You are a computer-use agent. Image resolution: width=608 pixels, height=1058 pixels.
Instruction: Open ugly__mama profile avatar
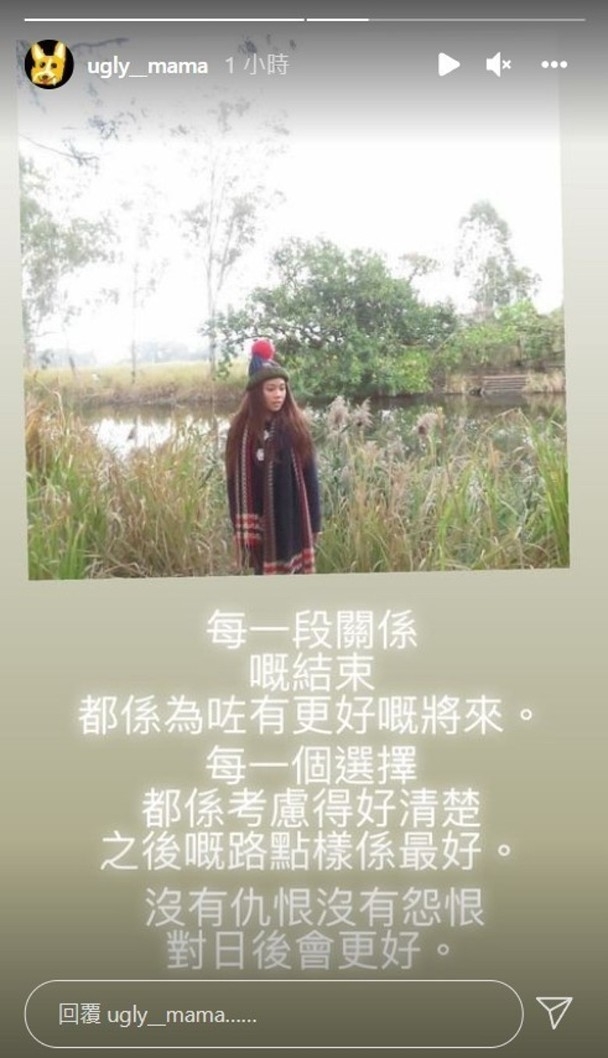(x=48, y=65)
